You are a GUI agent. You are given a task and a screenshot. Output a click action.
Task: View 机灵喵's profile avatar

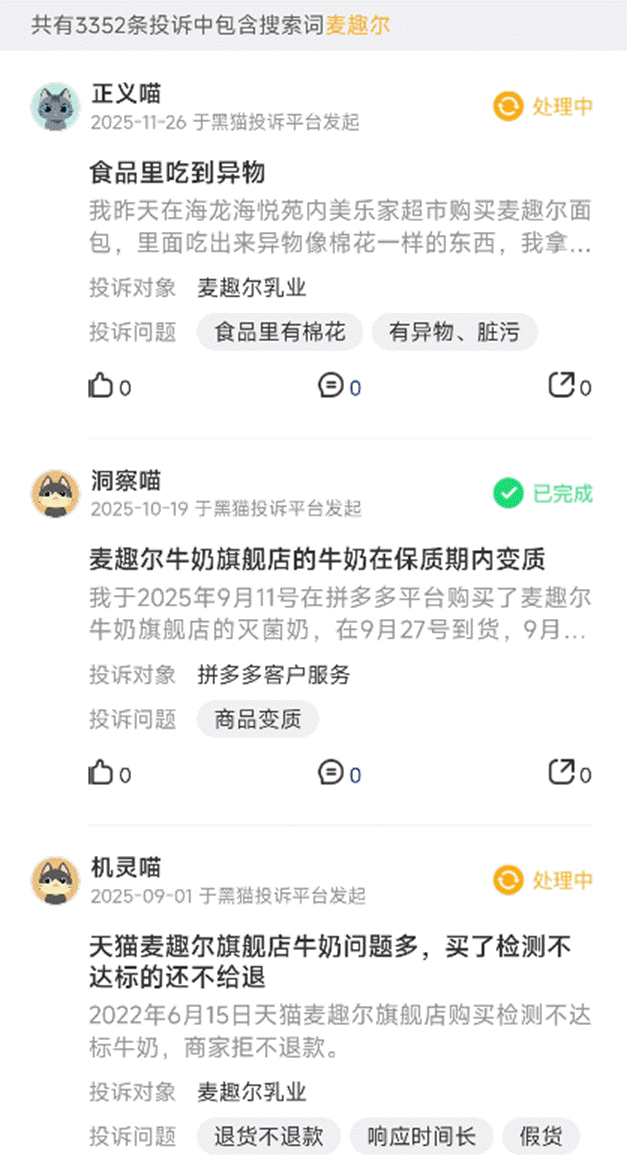click(x=56, y=881)
